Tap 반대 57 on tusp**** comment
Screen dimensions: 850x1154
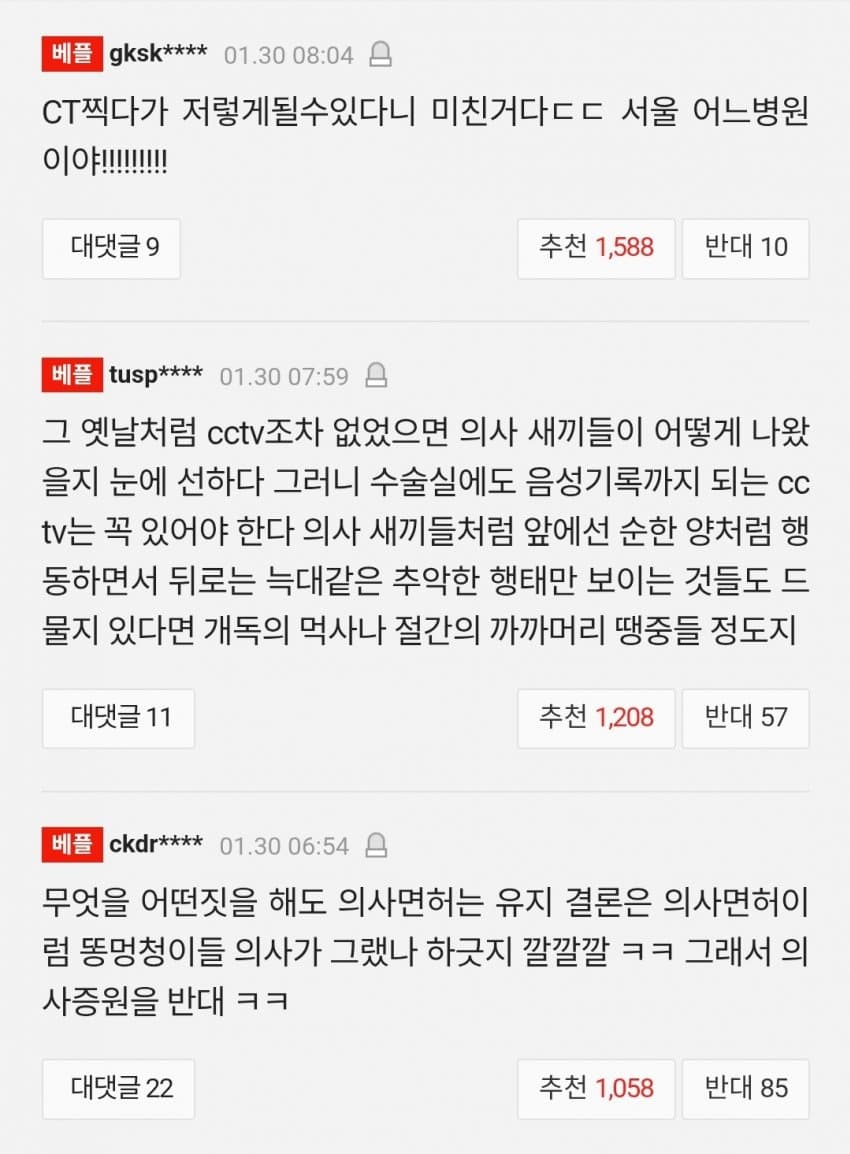pyautogui.click(x=745, y=718)
